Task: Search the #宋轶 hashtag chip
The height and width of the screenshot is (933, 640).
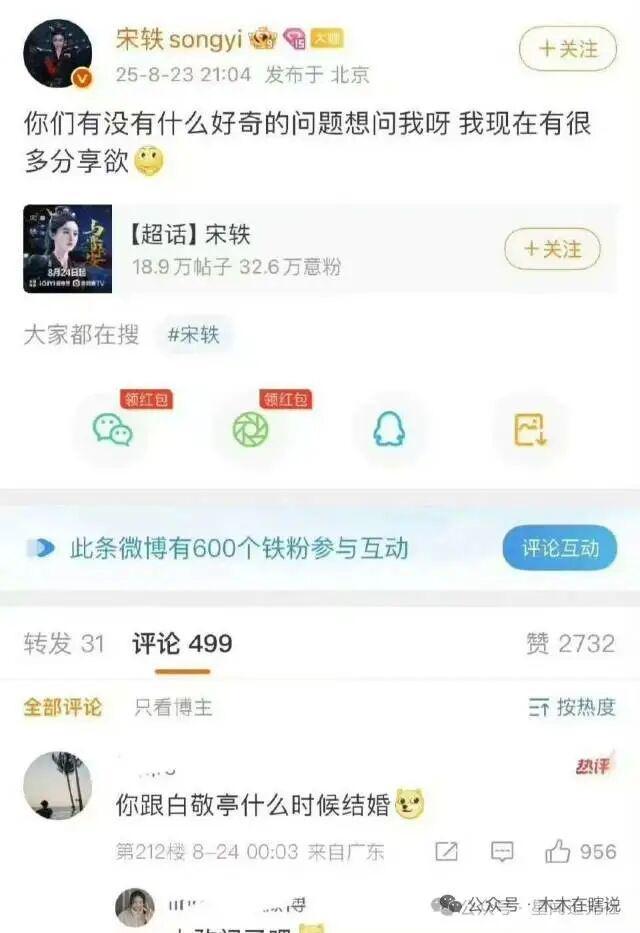Action: point(194,335)
